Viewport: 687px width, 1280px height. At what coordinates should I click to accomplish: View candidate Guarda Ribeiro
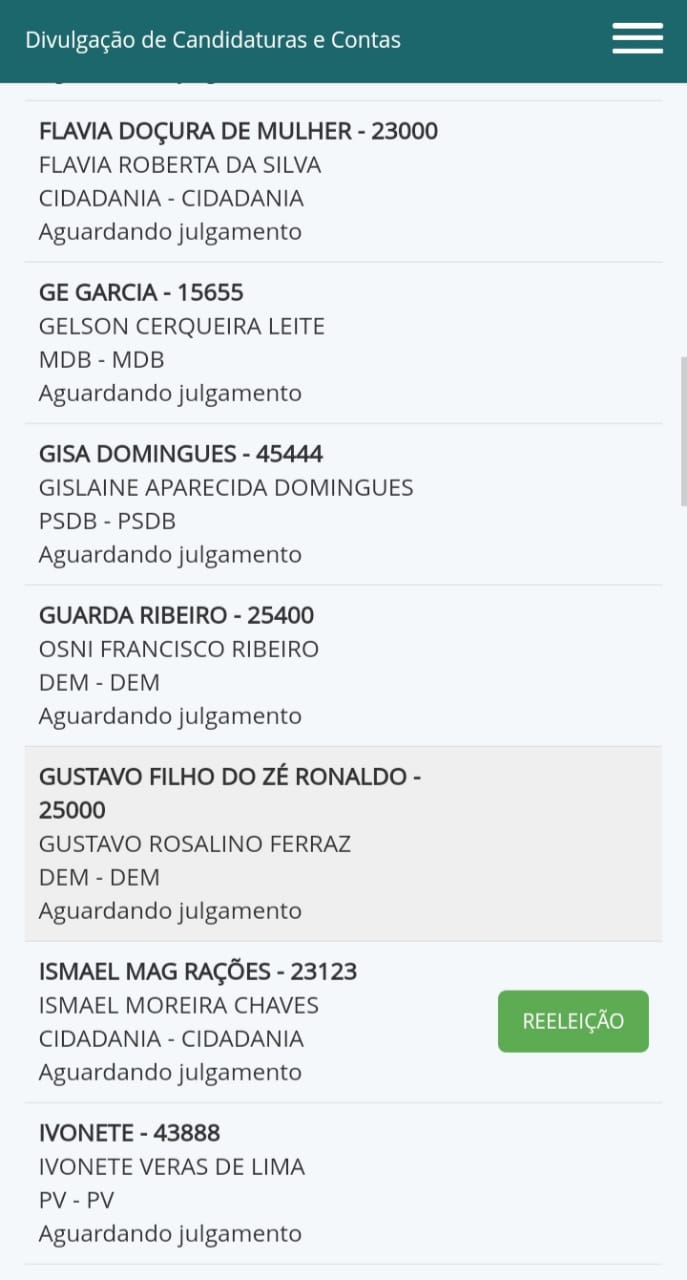(x=343, y=666)
